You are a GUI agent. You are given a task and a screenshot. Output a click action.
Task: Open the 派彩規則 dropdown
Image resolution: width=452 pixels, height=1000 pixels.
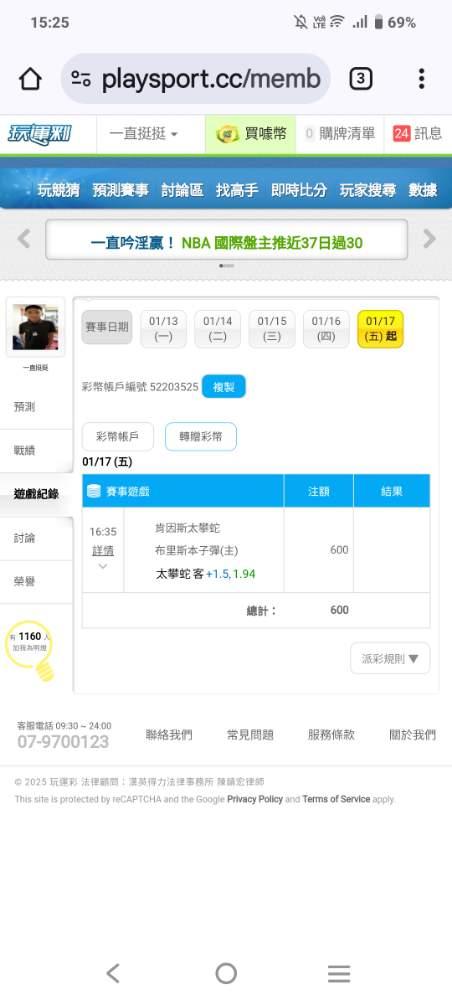pos(390,658)
